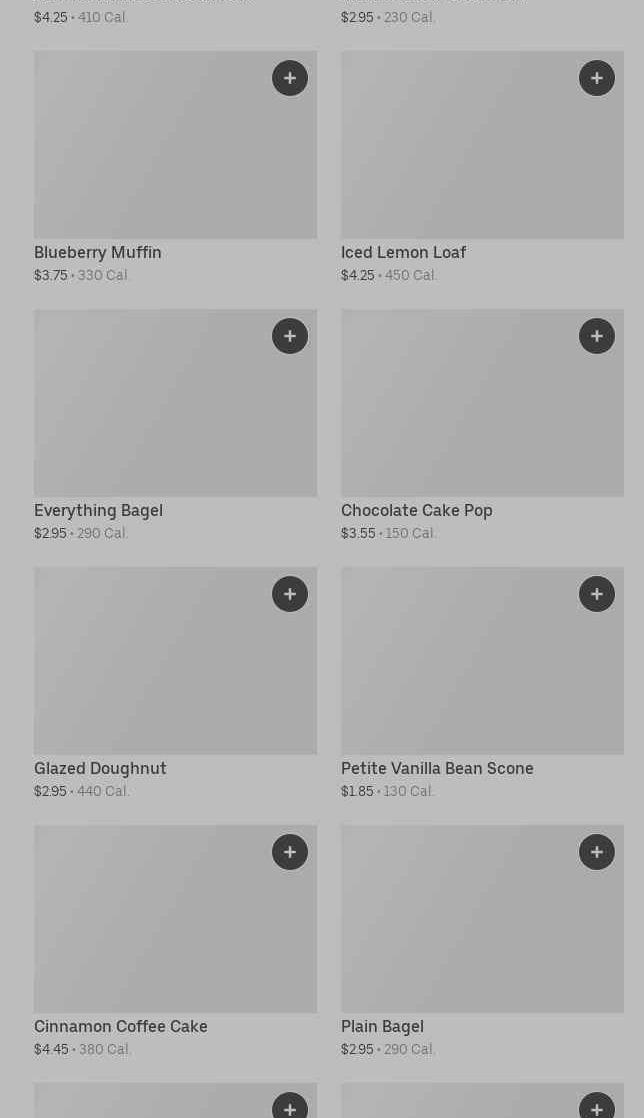This screenshot has height=1118, width=644.
Task: Add Cinnamon Coffee Cake to cart
Action: click(290, 852)
